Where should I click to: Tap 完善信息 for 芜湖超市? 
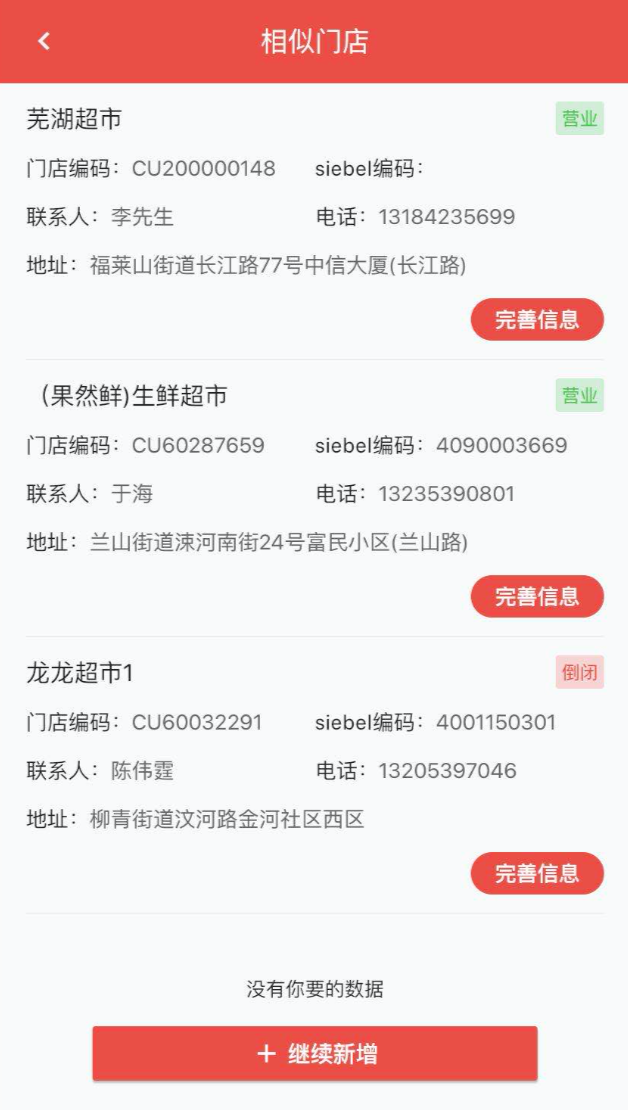[537, 320]
